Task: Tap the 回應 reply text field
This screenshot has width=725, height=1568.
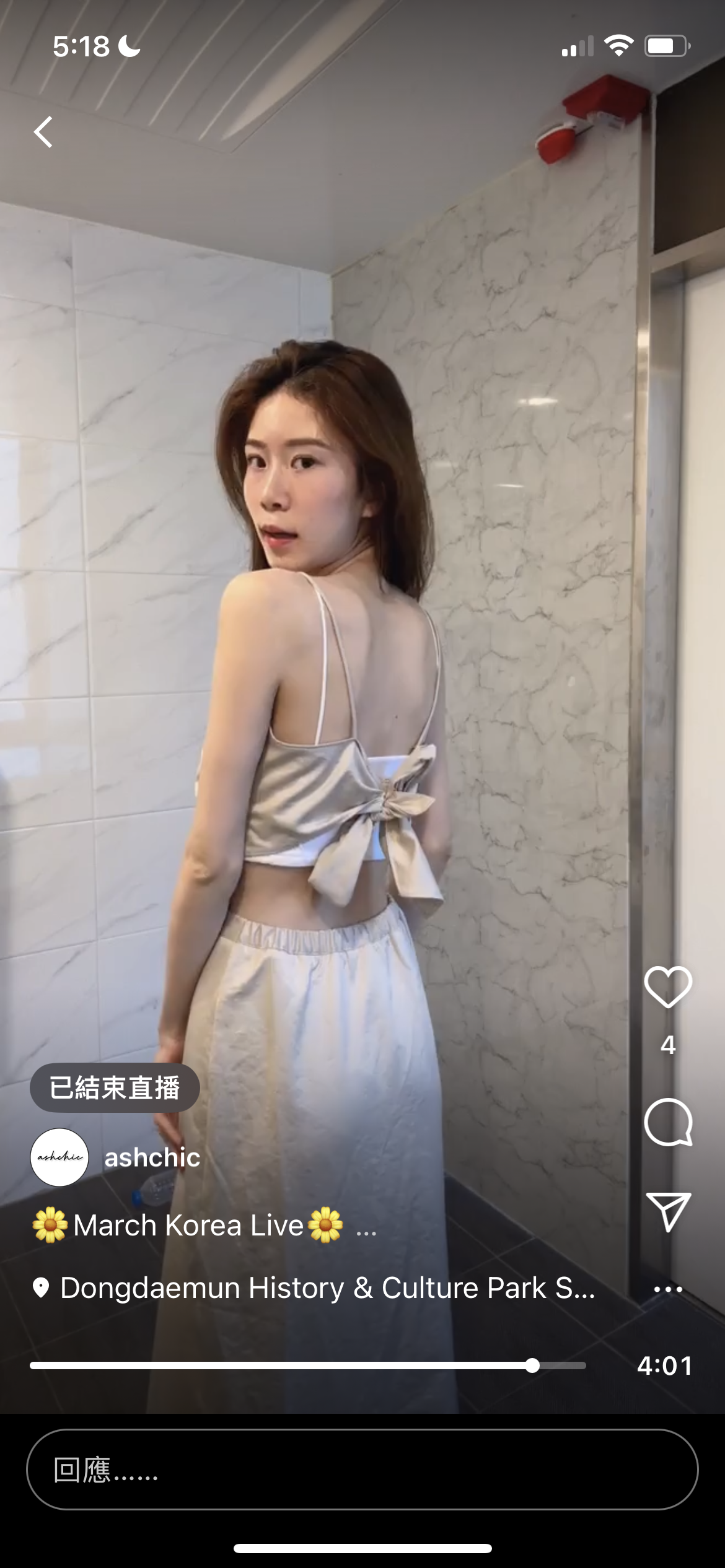Action: pos(362,1470)
